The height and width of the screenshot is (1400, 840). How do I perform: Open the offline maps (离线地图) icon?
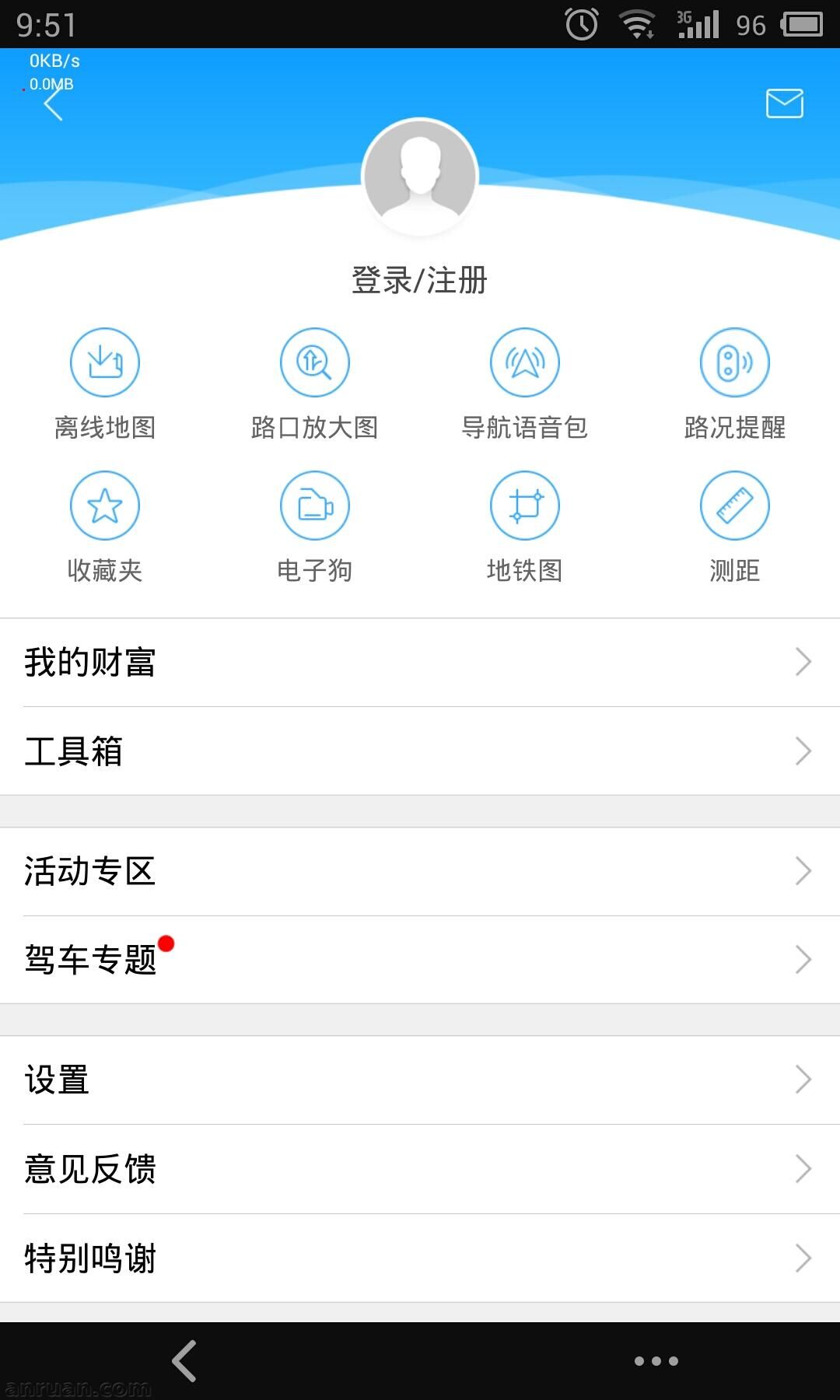click(105, 362)
